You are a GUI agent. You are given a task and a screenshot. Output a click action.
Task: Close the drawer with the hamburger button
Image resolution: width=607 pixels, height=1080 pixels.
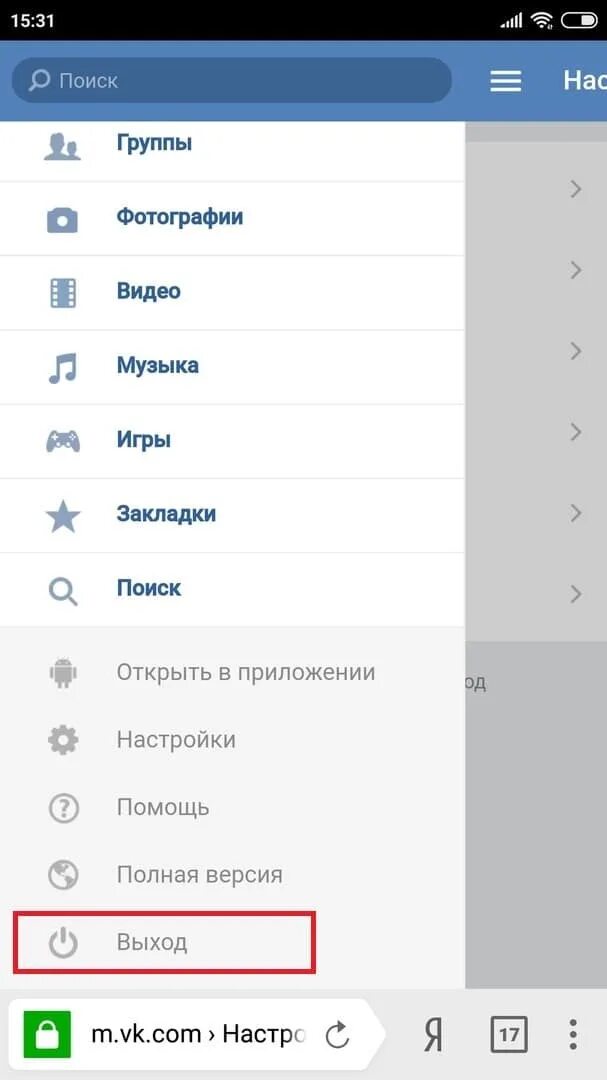click(505, 81)
